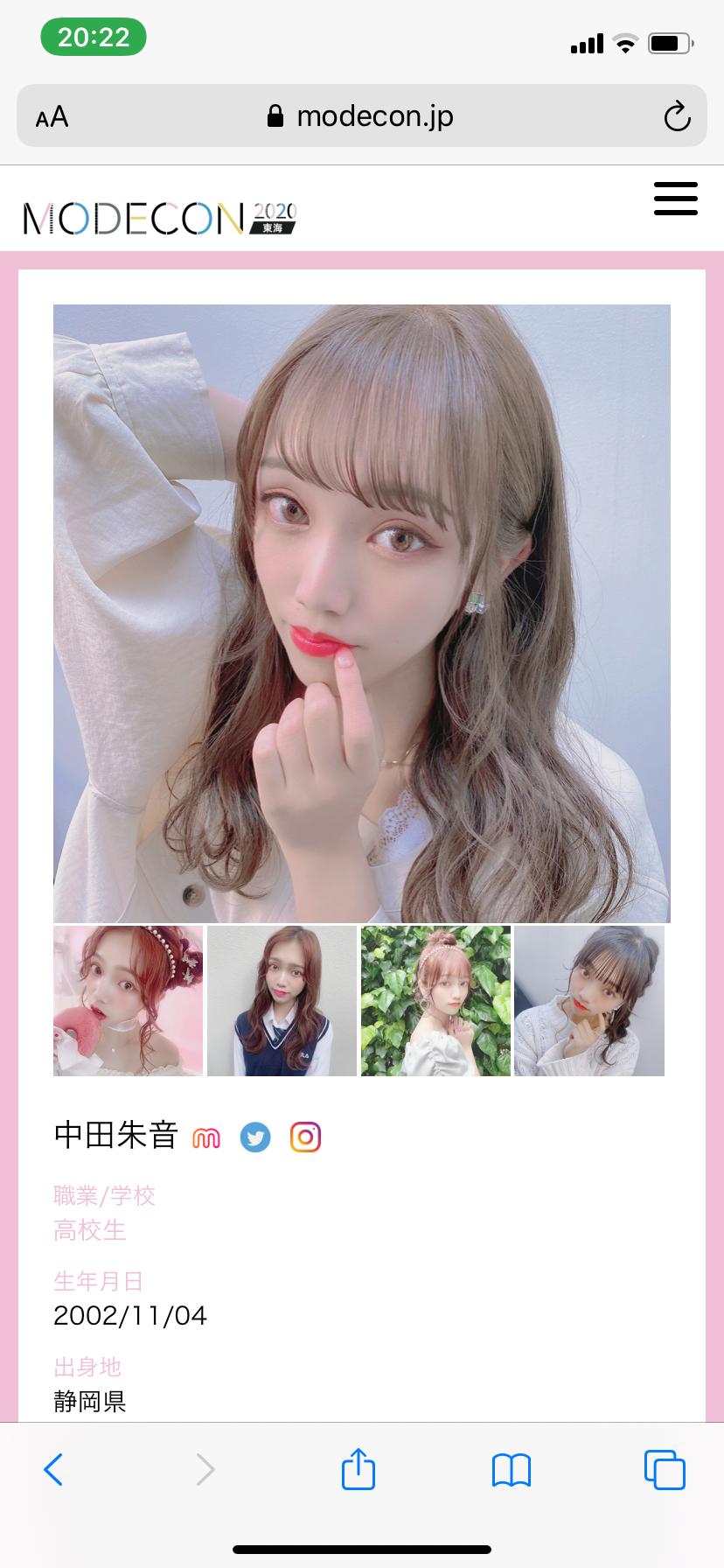This screenshot has width=724, height=1568.
Task: Reload the page
Action: (677, 116)
